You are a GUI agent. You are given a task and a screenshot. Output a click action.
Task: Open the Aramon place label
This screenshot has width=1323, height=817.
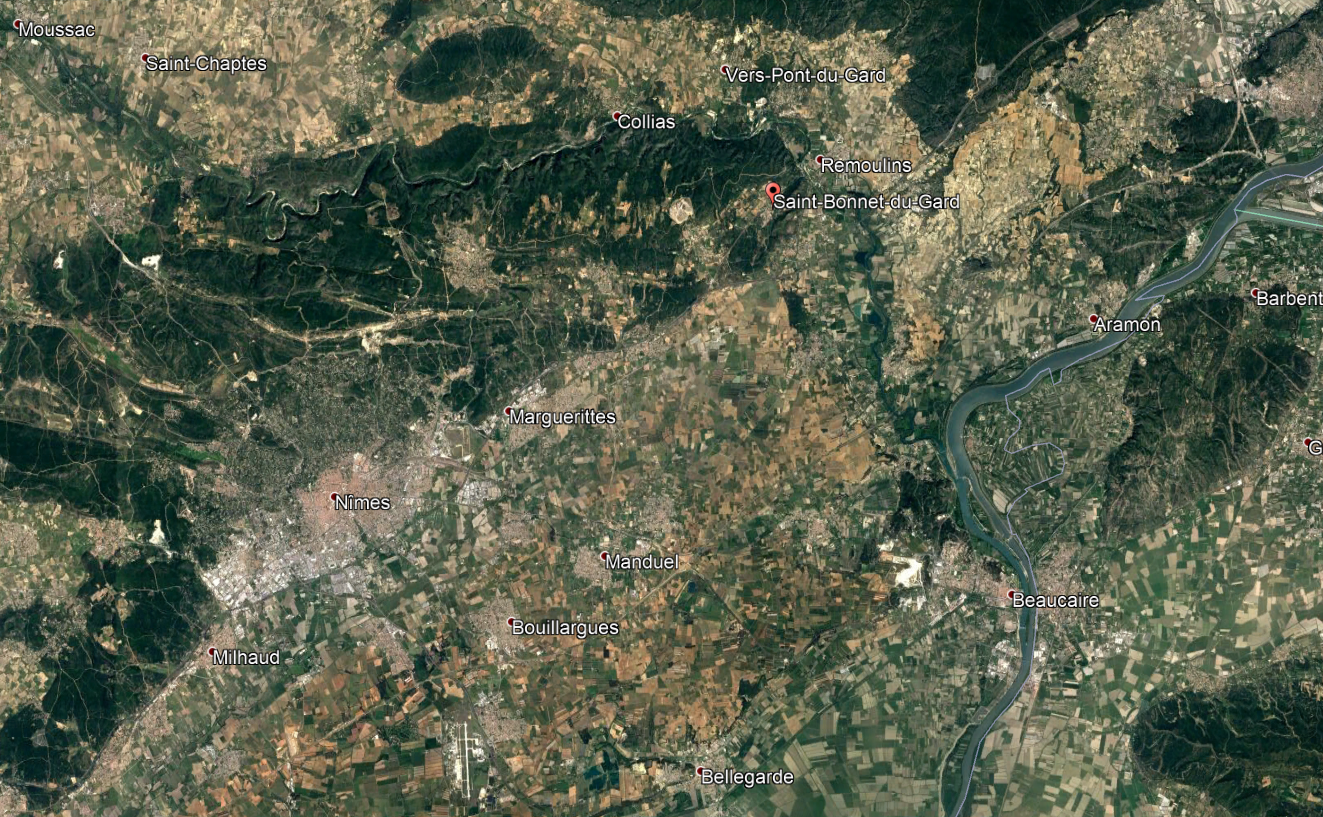click(x=1128, y=325)
